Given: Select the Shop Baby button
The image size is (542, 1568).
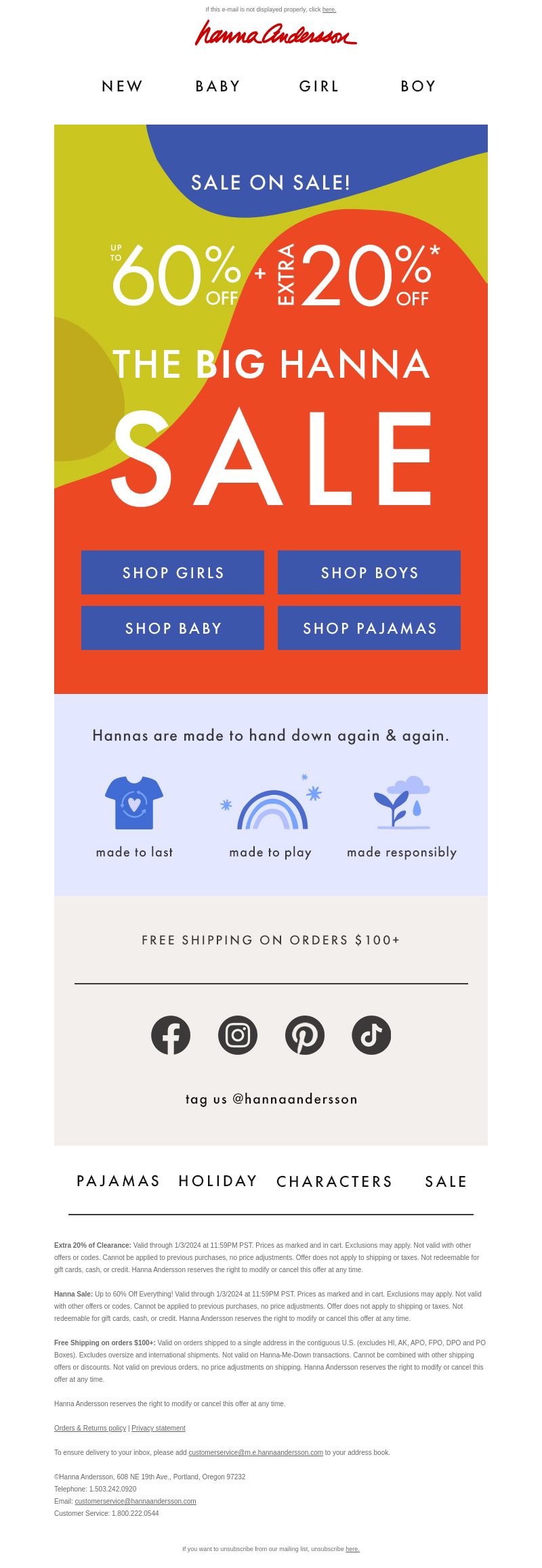Looking at the screenshot, I should (x=173, y=628).
